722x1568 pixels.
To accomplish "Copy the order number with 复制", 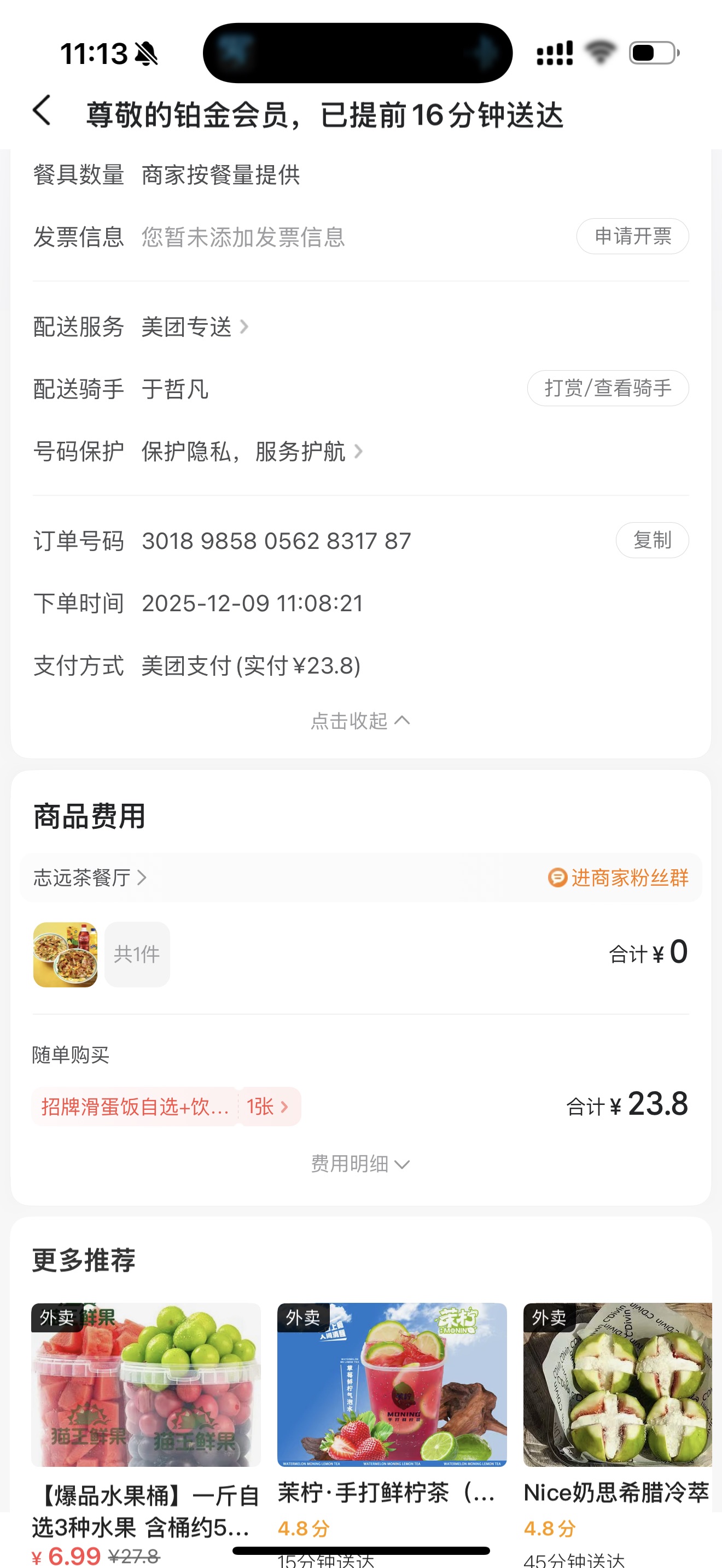I will click(x=651, y=541).
